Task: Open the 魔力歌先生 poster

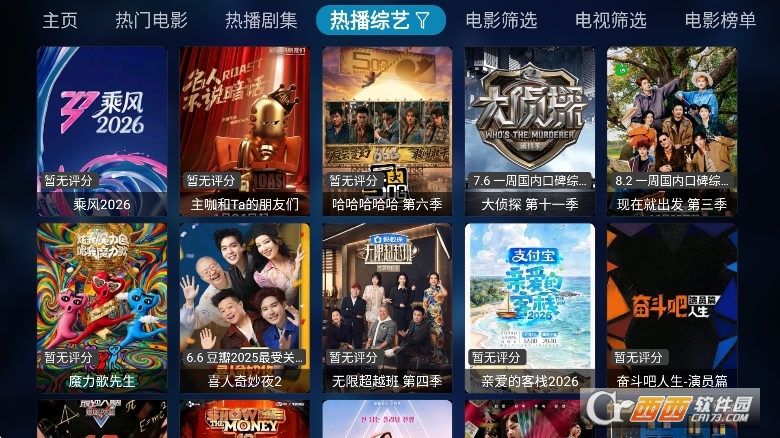Action: coord(102,307)
